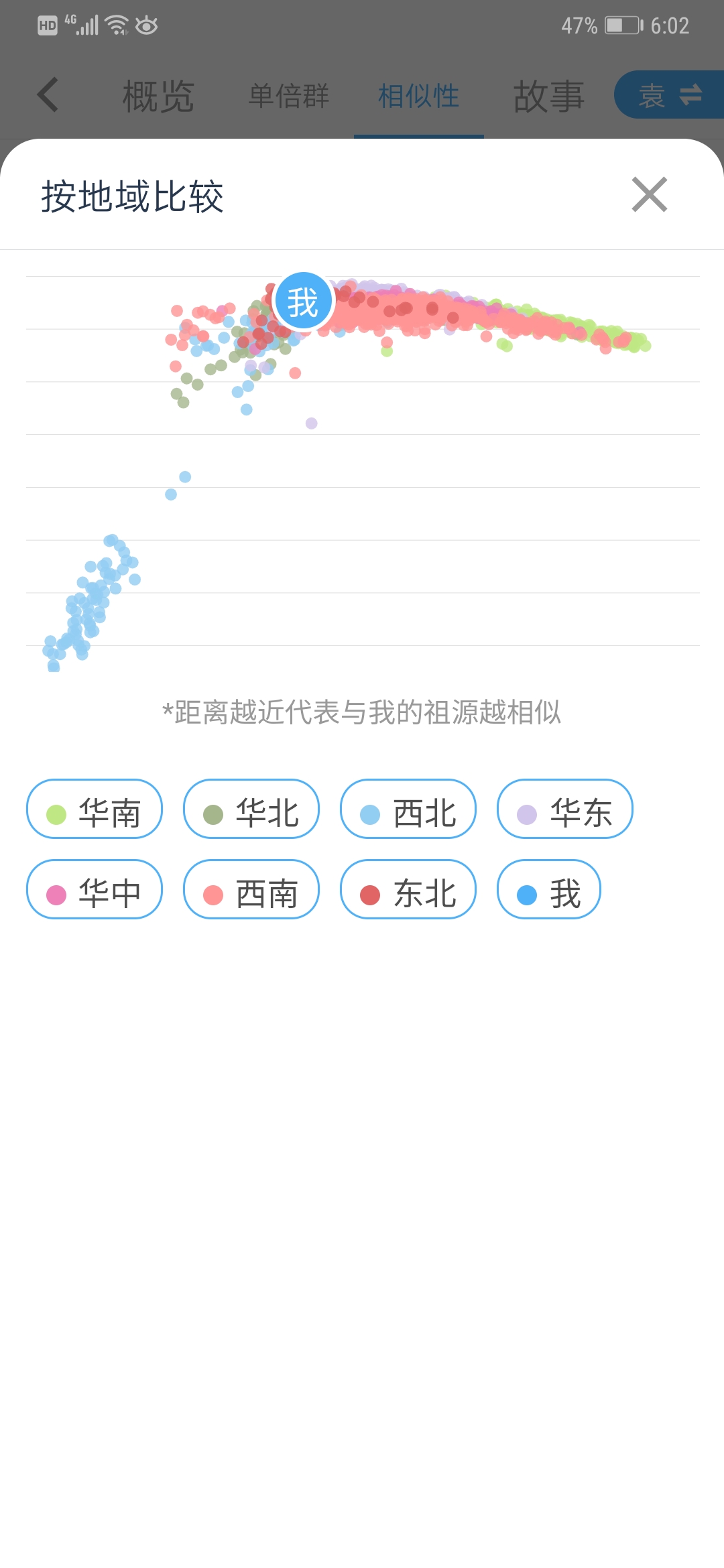Viewport: 724px width, 1568px height.
Task: Switch to the 单倍群 tab
Action: click(x=289, y=96)
